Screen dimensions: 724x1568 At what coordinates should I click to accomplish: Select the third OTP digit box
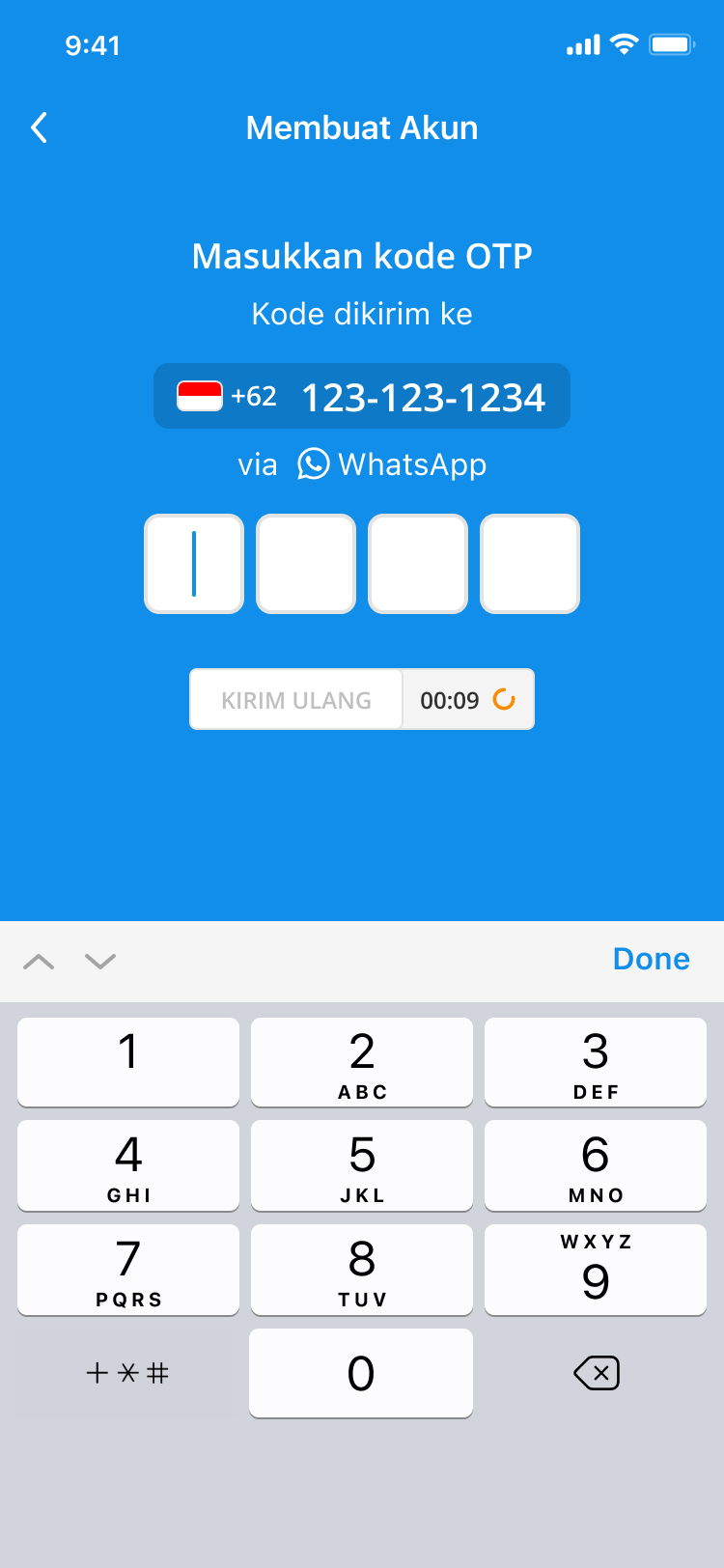click(418, 564)
